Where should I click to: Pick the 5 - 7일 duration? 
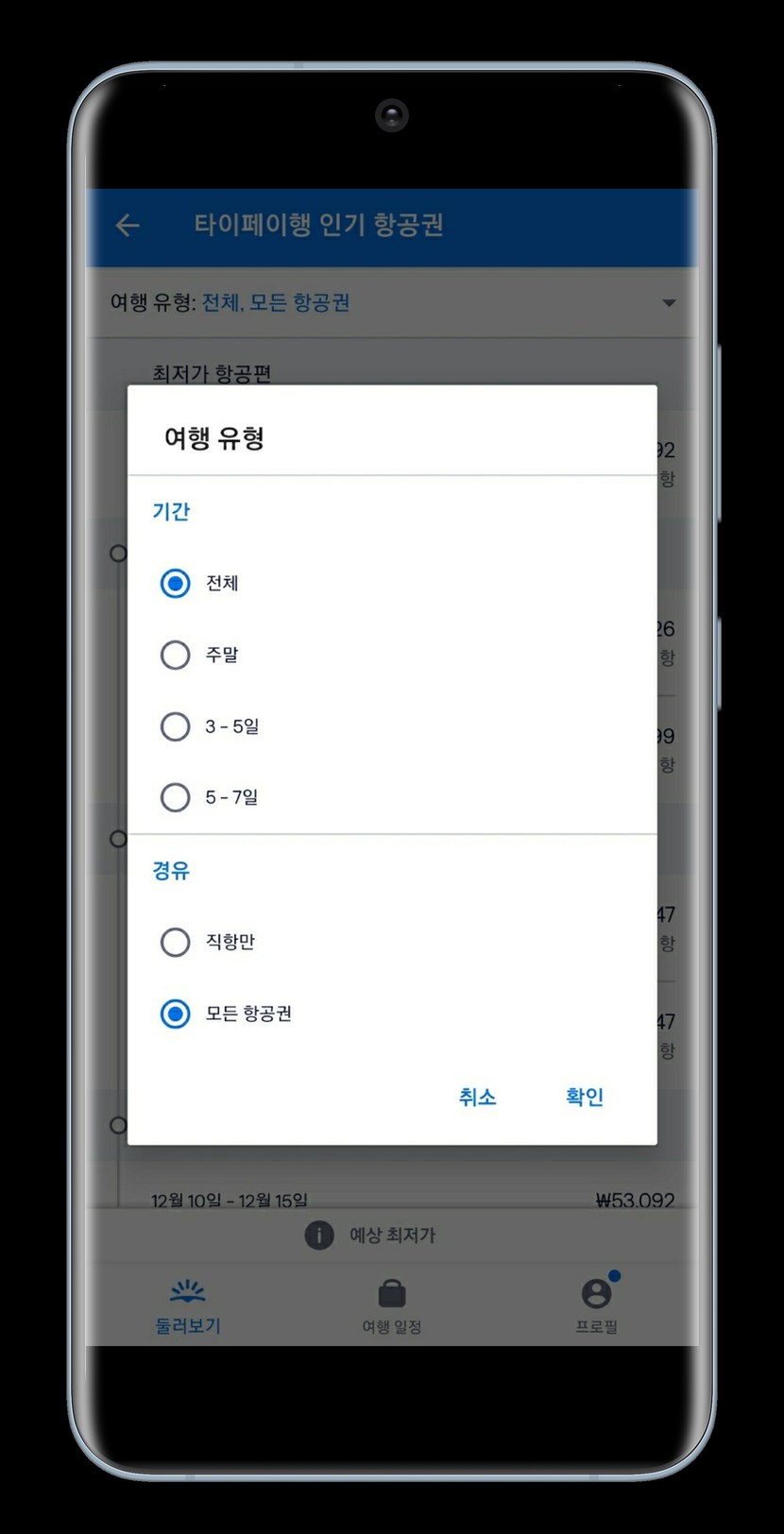point(175,797)
